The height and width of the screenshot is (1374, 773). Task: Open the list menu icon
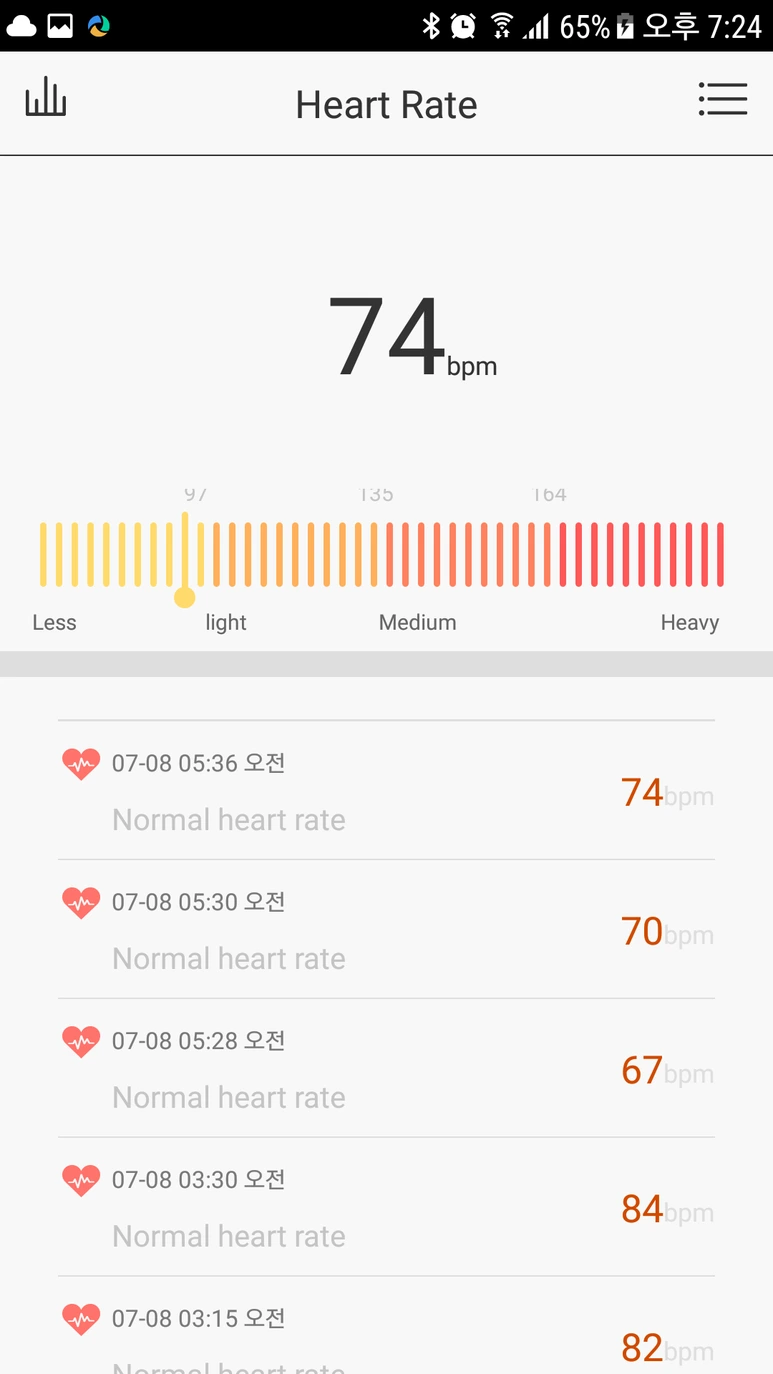tap(722, 100)
